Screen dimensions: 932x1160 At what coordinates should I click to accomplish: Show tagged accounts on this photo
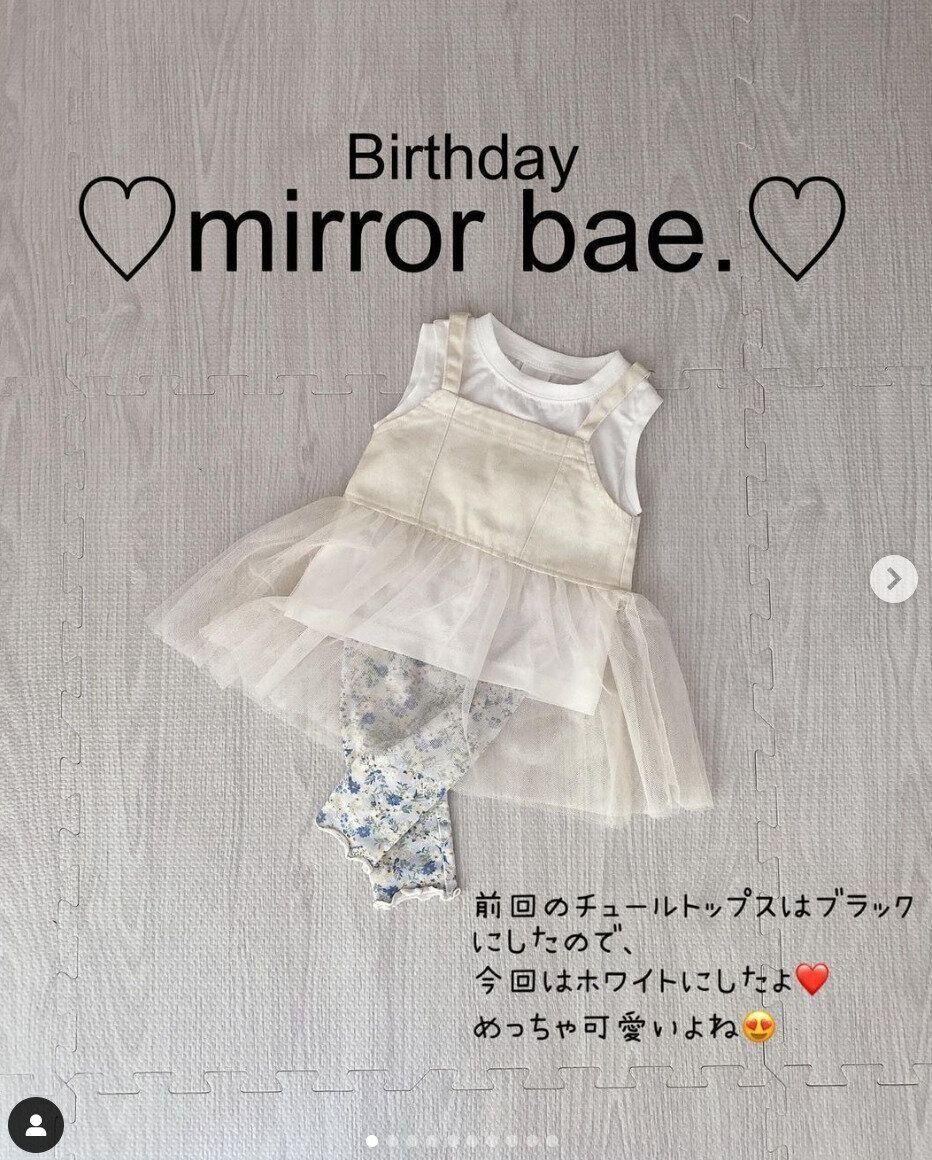point(36,1125)
